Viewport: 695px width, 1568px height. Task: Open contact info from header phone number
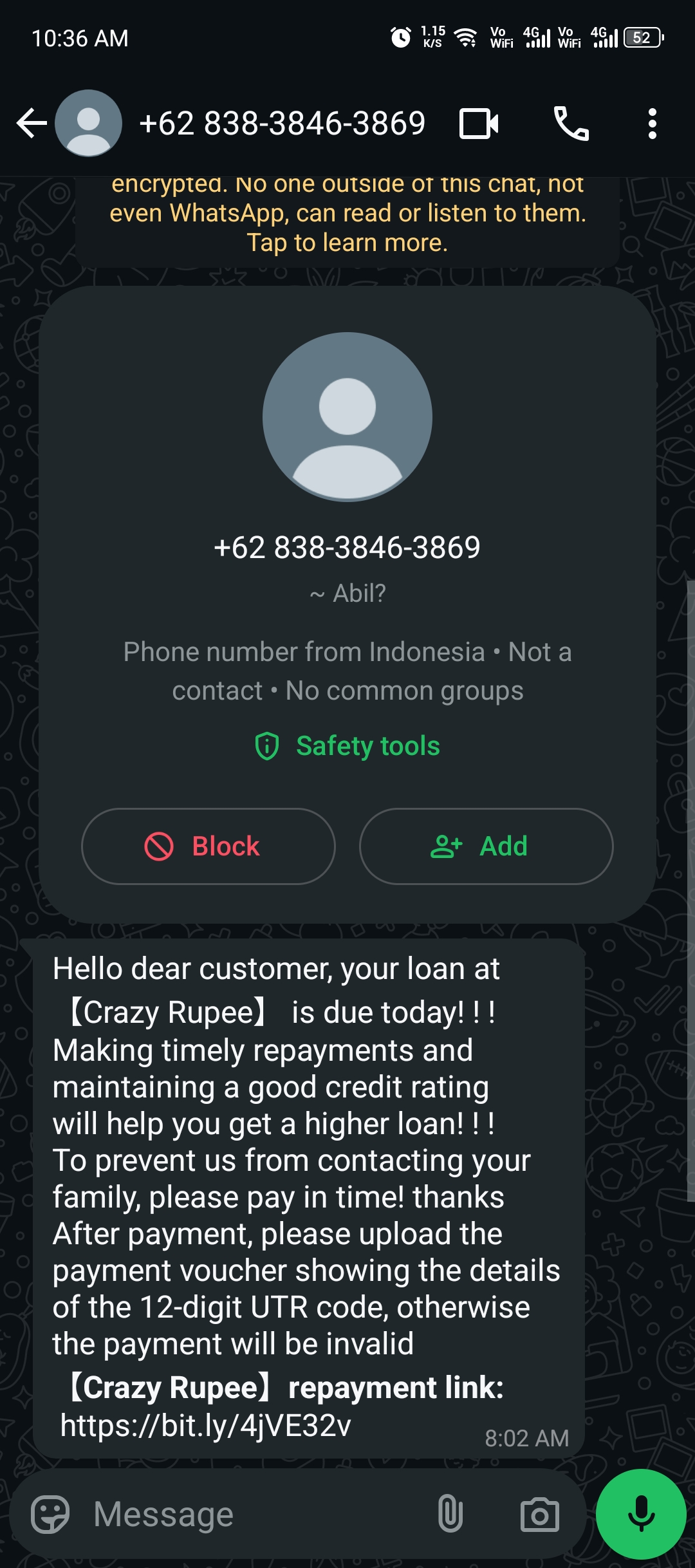282,124
